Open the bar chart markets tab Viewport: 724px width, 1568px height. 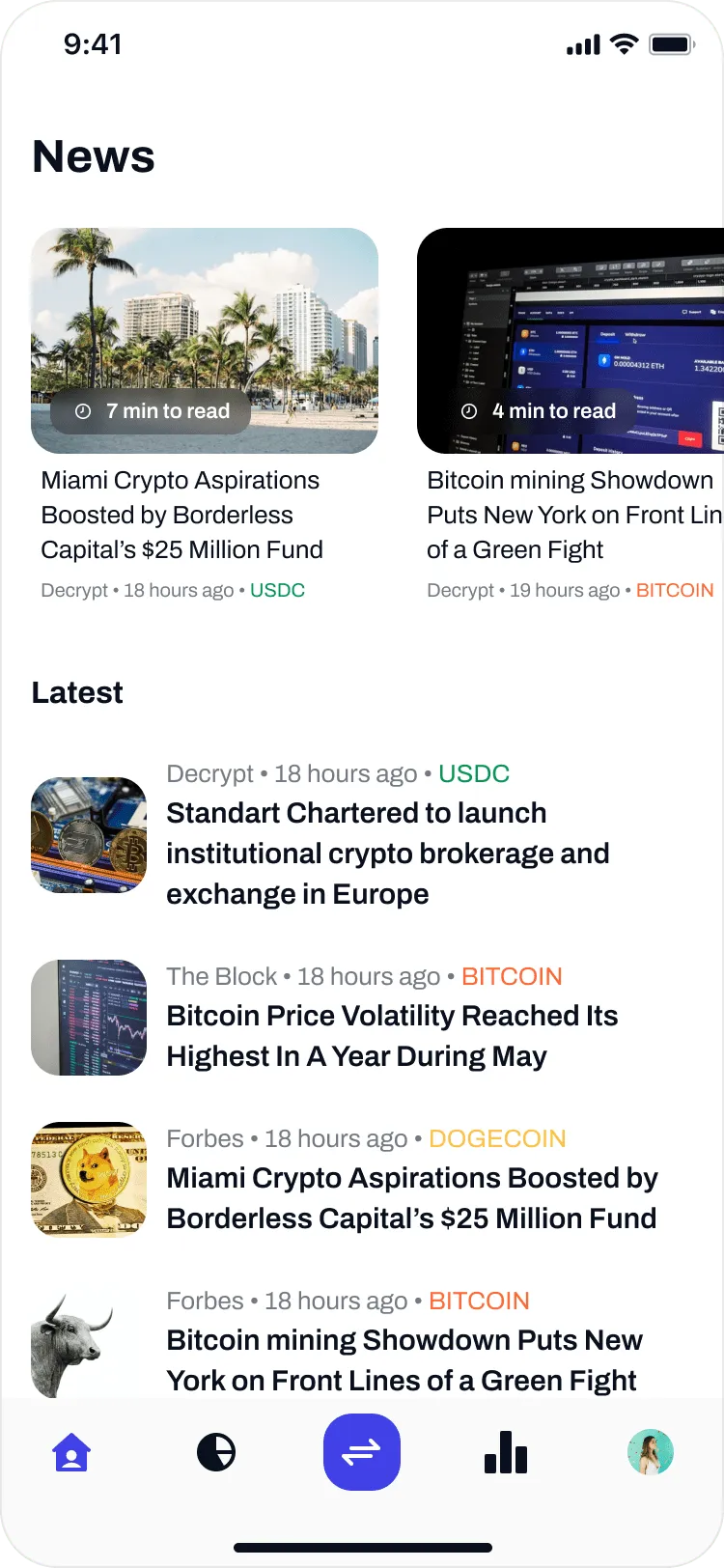point(506,1452)
